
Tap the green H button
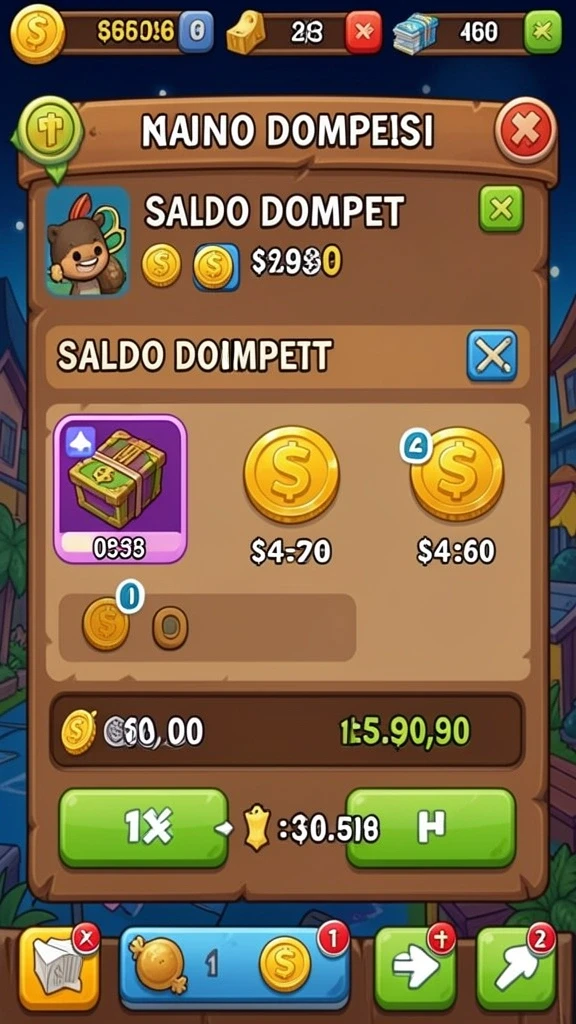430,827
